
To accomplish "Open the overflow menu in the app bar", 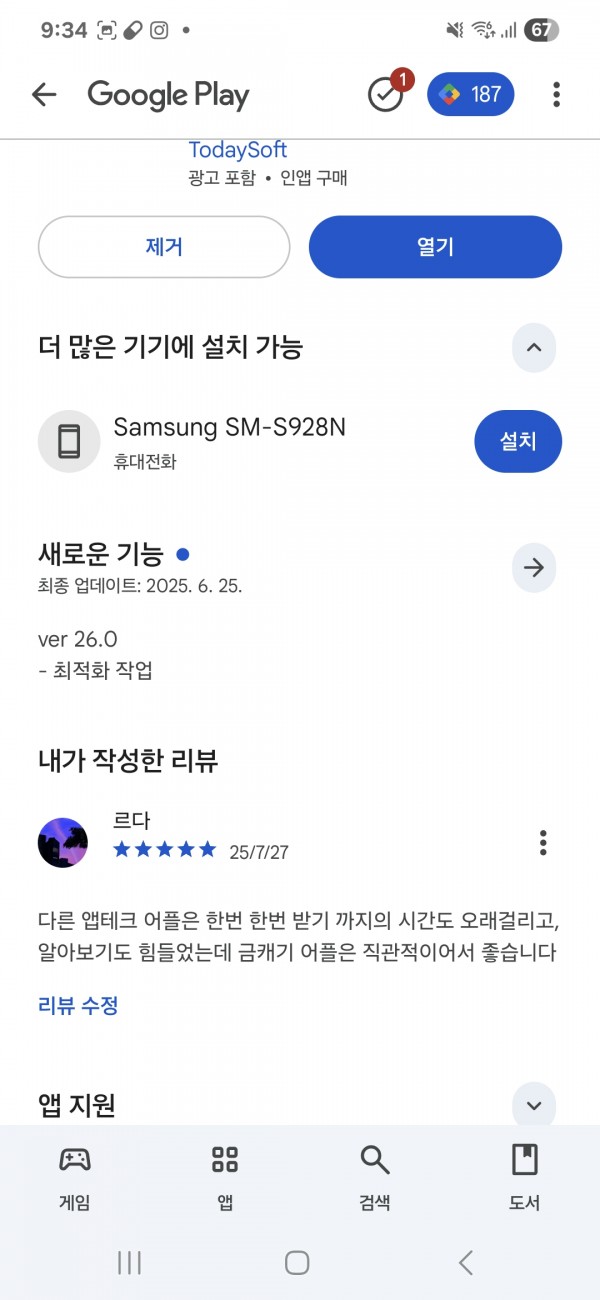I will [x=556, y=95].
